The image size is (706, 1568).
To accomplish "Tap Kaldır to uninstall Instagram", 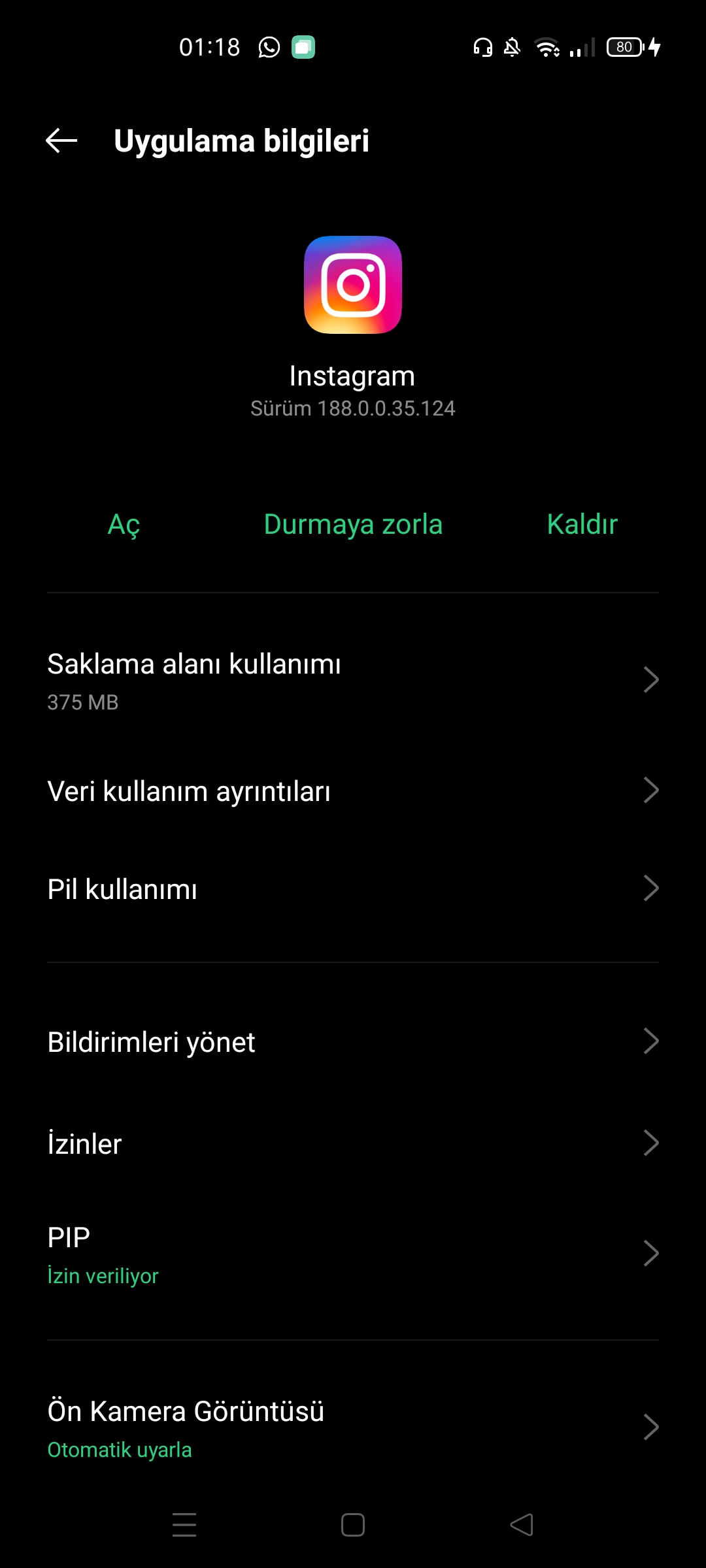I will coord(582,525).
